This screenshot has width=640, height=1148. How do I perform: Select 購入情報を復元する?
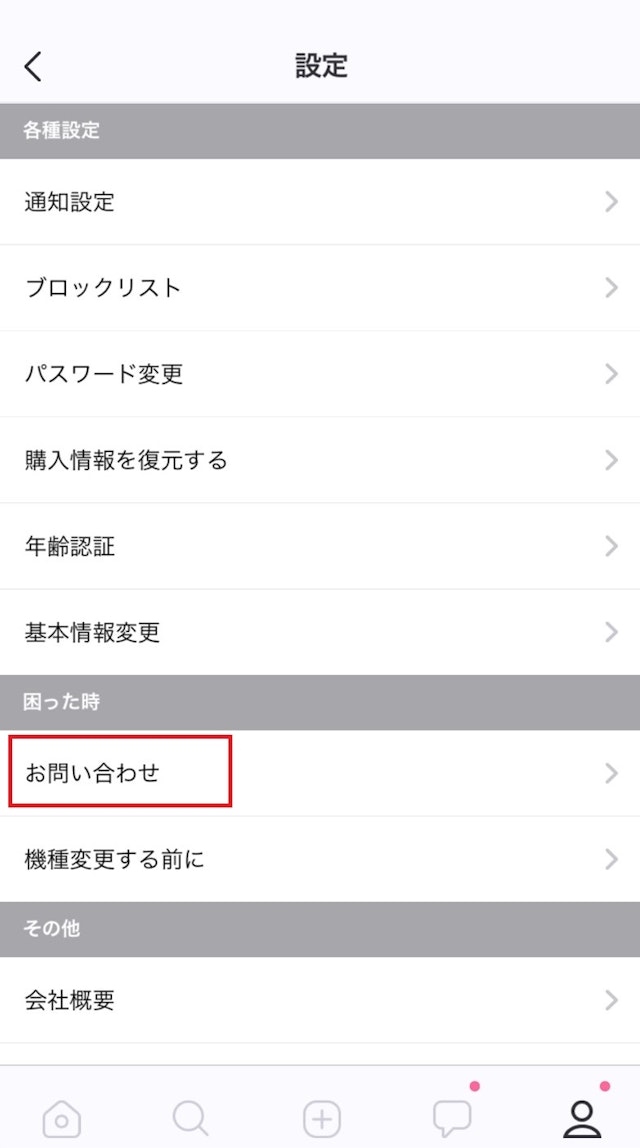[x=320, y=460]
